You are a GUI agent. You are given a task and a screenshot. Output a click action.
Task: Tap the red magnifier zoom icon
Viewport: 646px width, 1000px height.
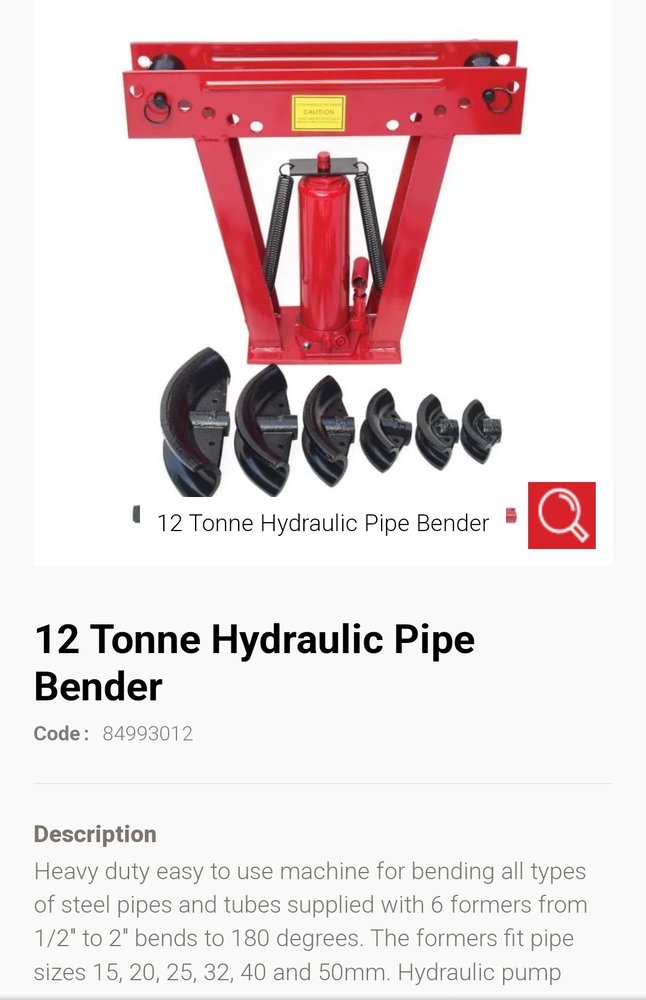[x=561, y=515]
